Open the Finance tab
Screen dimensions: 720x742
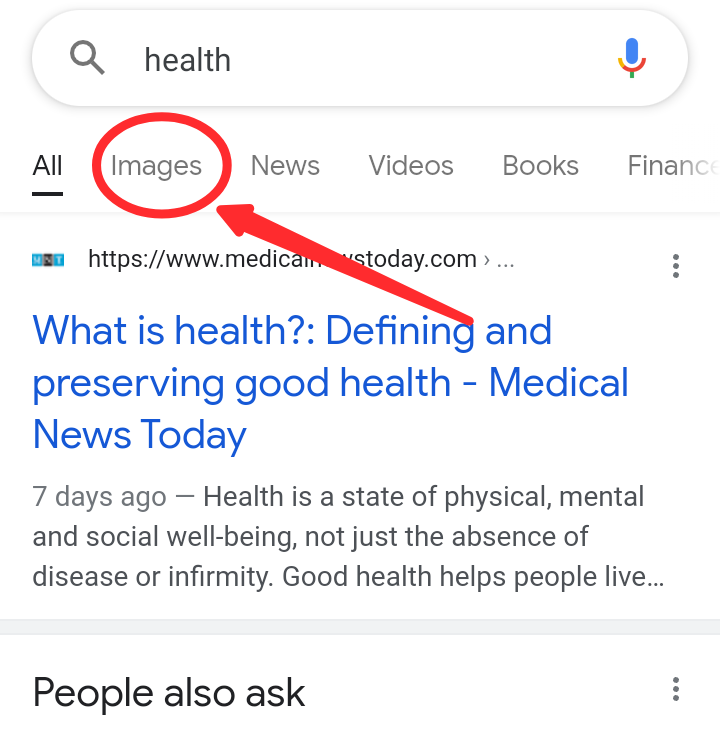(672, 166)
